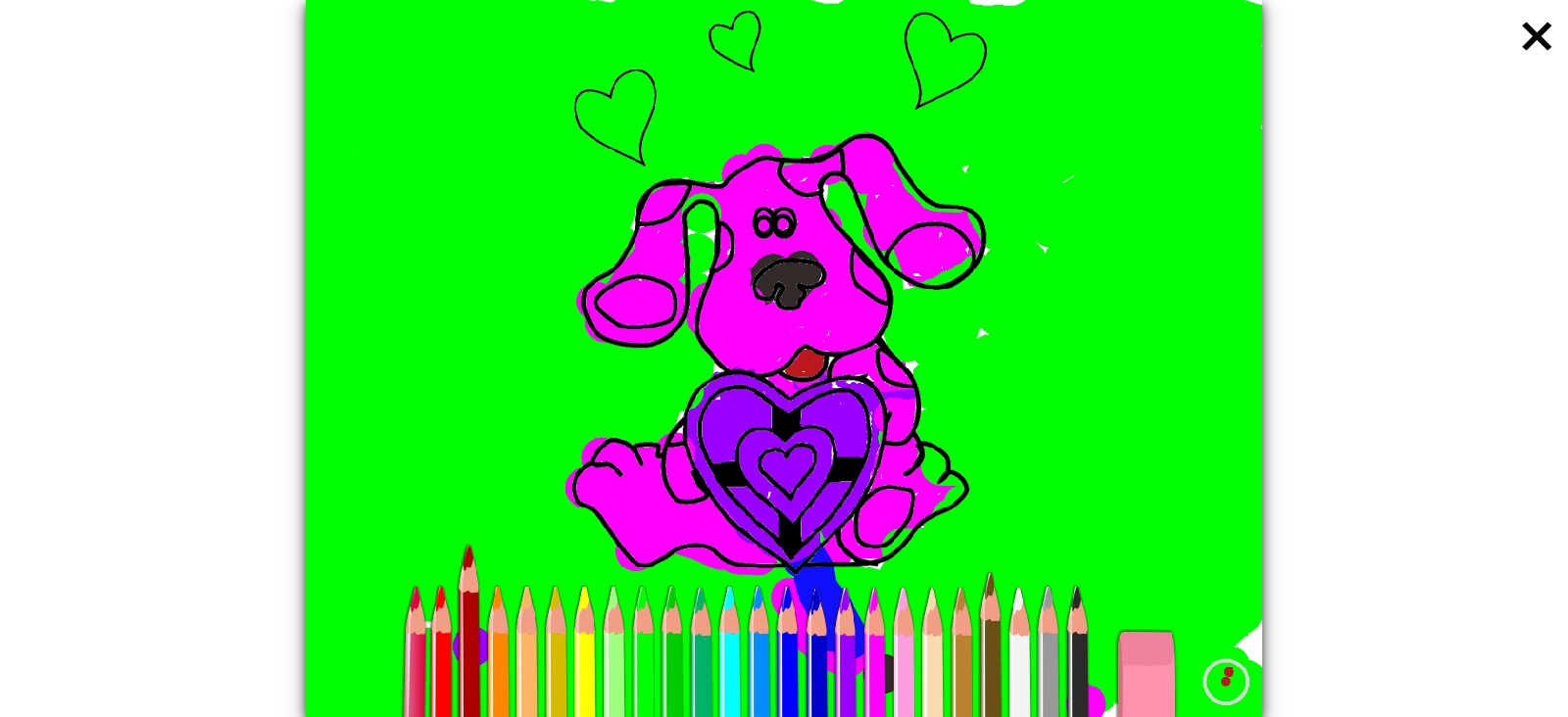The width and height of the screenshot is (1568, 717).
Task: Select the crimson pink pencil
Action: pyautogui.click(x=416, y=666)
